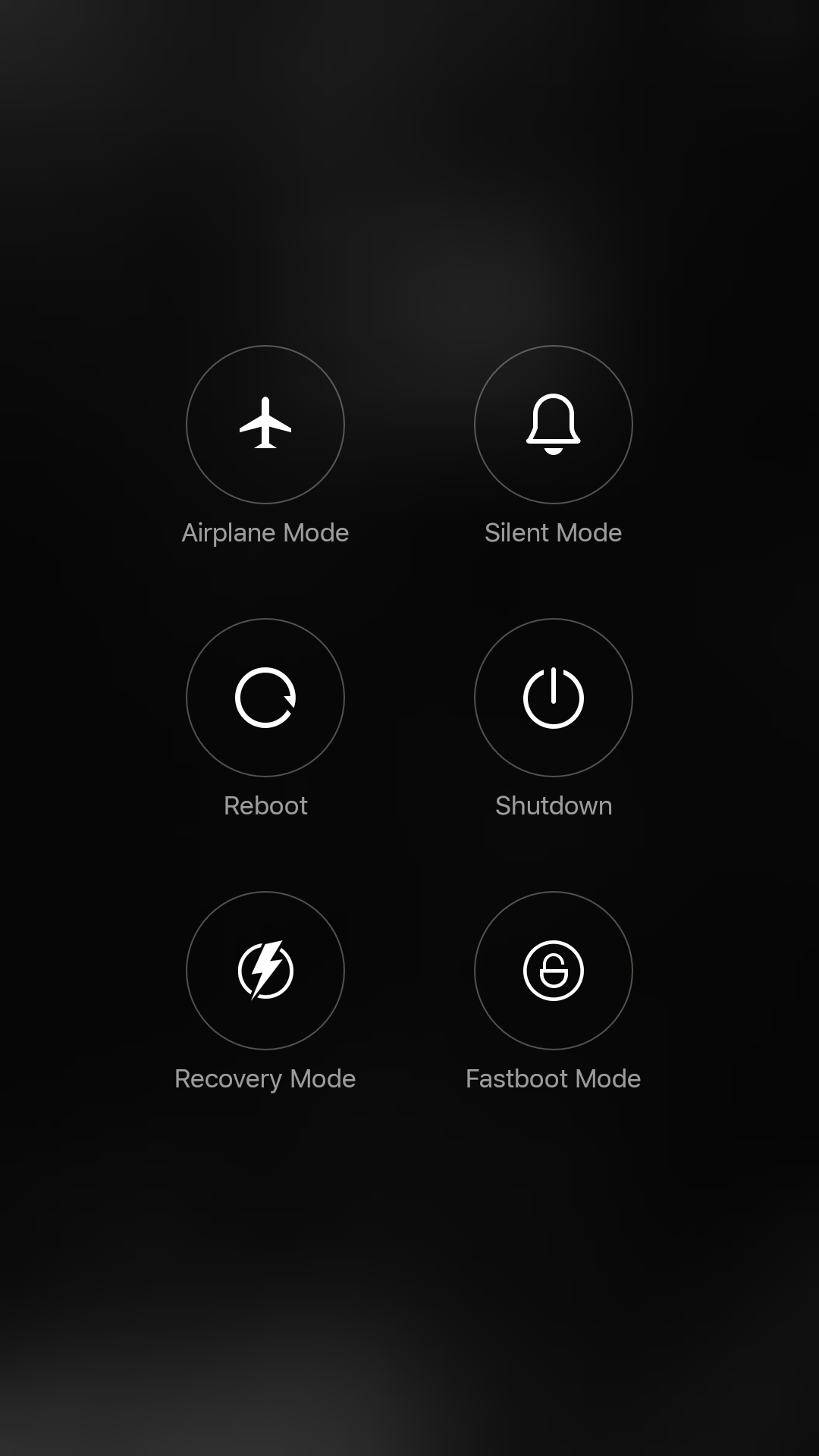The image size is (819, 1456).
Task: Select the Shutdown power button
Action: [x=554, y=698]
